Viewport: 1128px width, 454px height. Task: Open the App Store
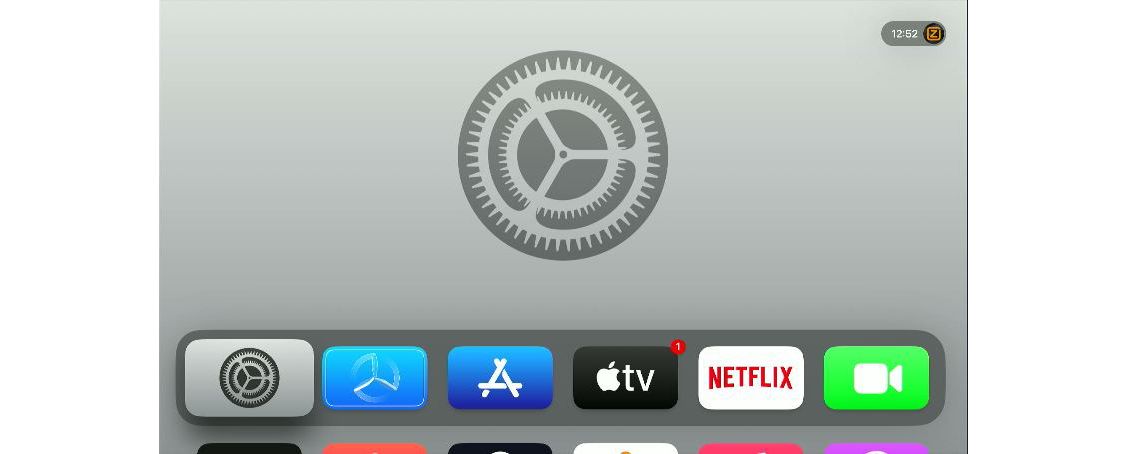point(500,378)
